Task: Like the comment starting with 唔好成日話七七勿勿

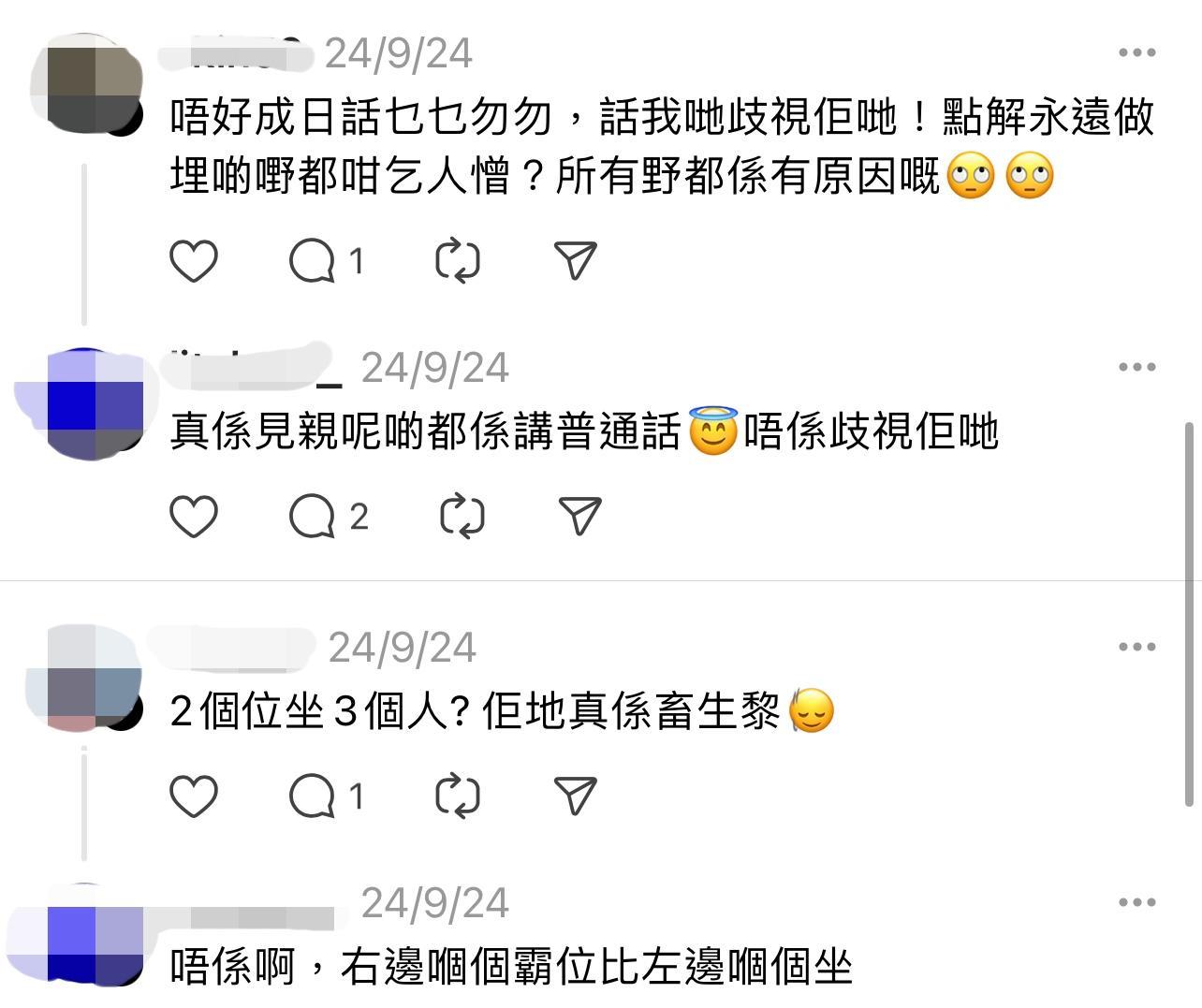Action: (194, 261)
